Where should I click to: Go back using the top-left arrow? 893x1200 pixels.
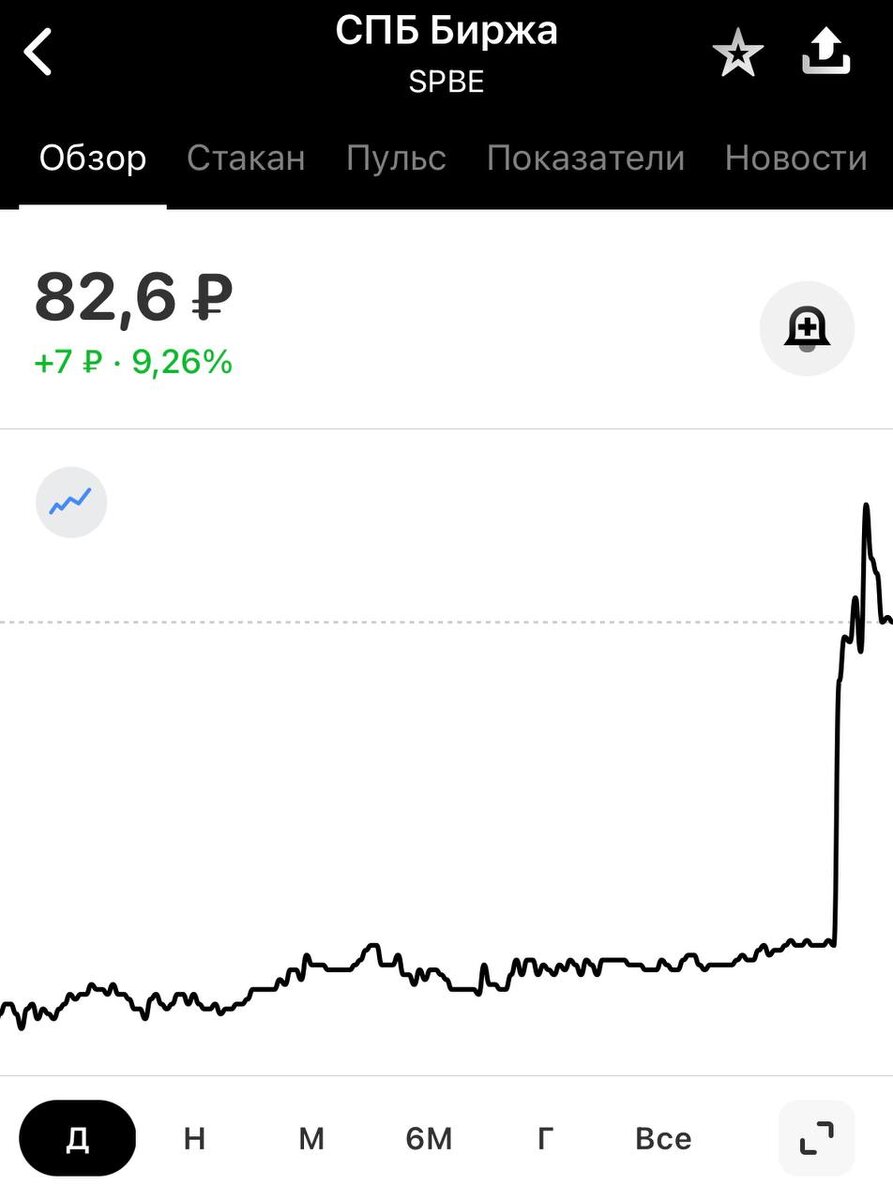click(38, 52)
